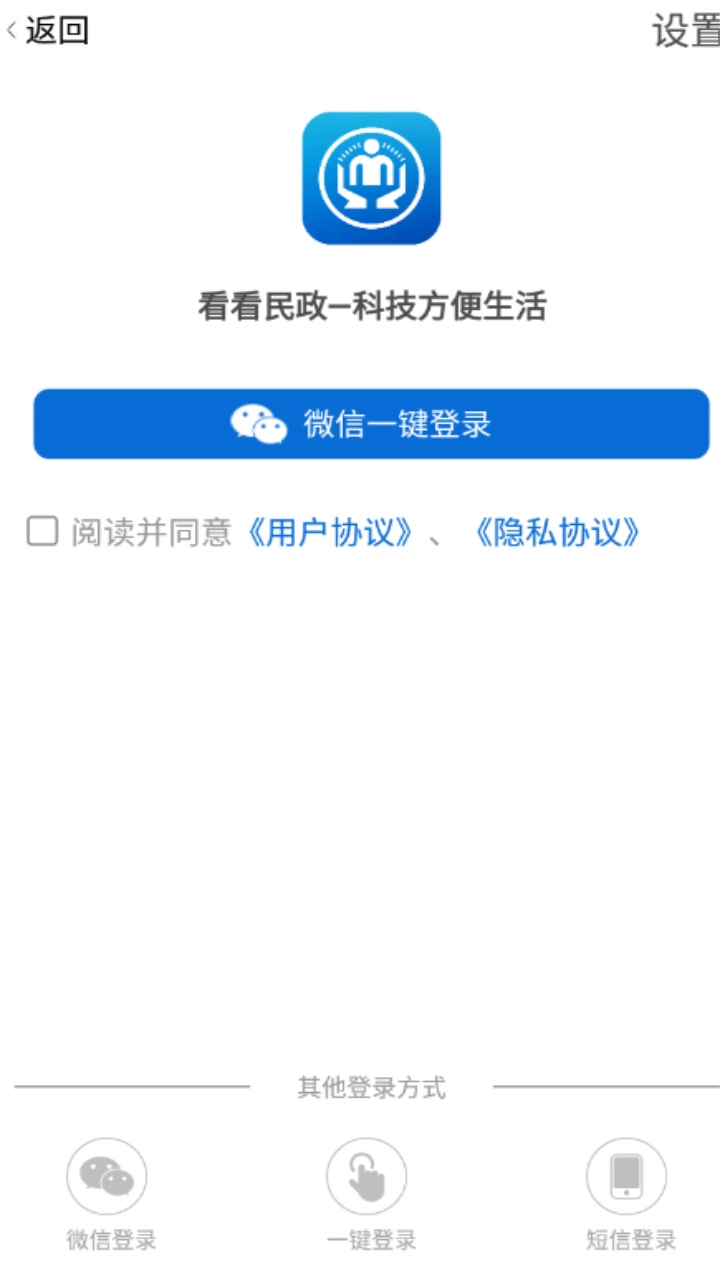Image resolution: width=720 pixels, height=1280 pixels.
Task: Open the 《隐私协议》 link
Action: 555,533
